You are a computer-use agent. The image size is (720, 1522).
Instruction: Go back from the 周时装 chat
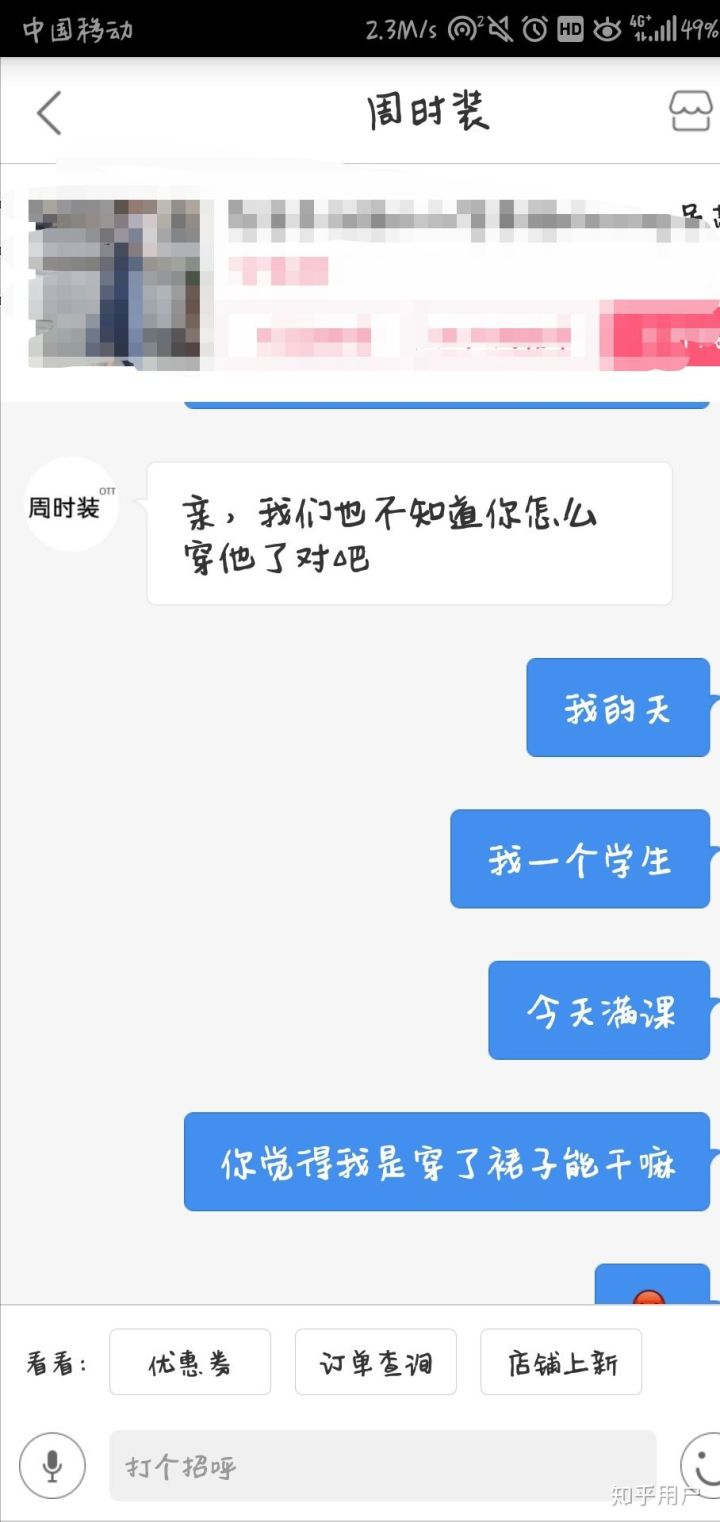[x=49, y=112]
